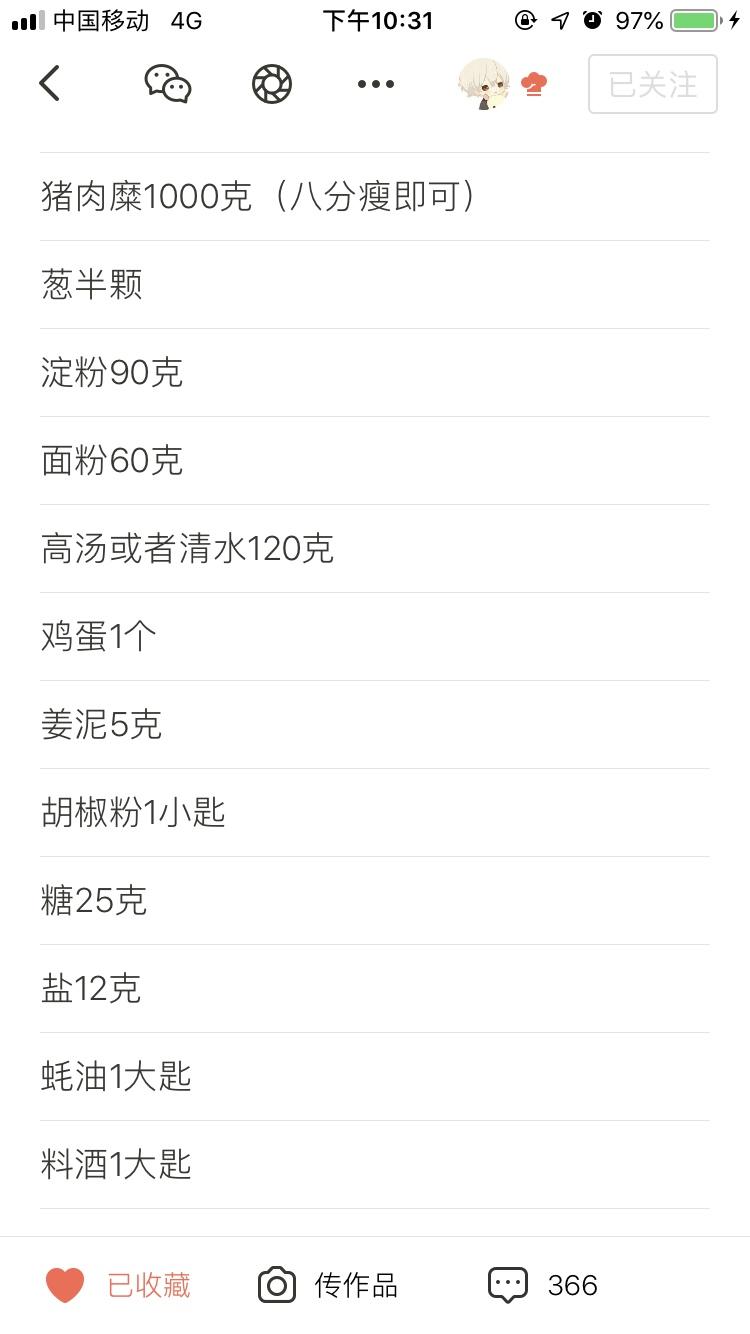Viewport: 750px width, 1334px height.
Task: Select the 猪肉糜1000克 ingredient row
Action: pyautogui.click(x=262, y=196)
